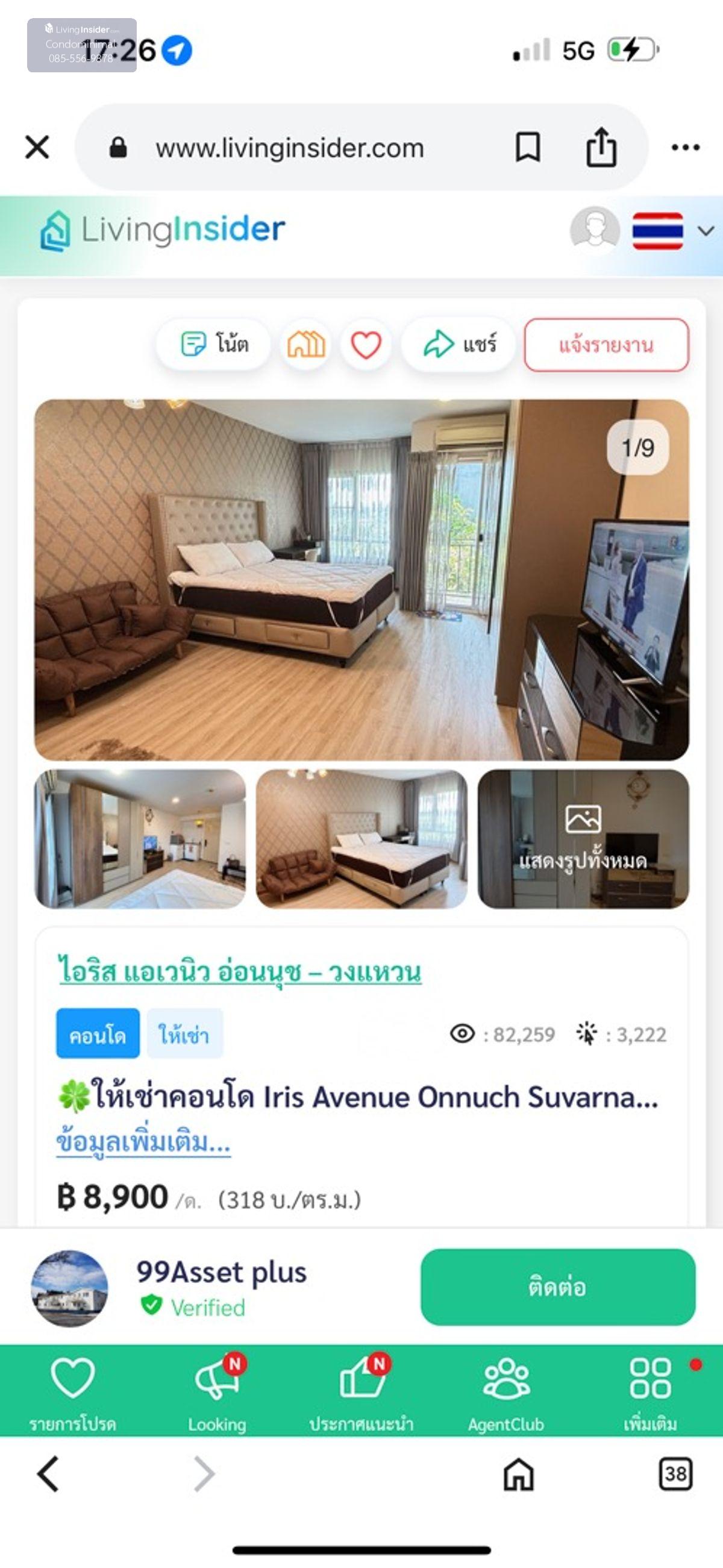
Task: Show all photos via แสดงรูปทั้งหมด
Action: tap(583, 839)
